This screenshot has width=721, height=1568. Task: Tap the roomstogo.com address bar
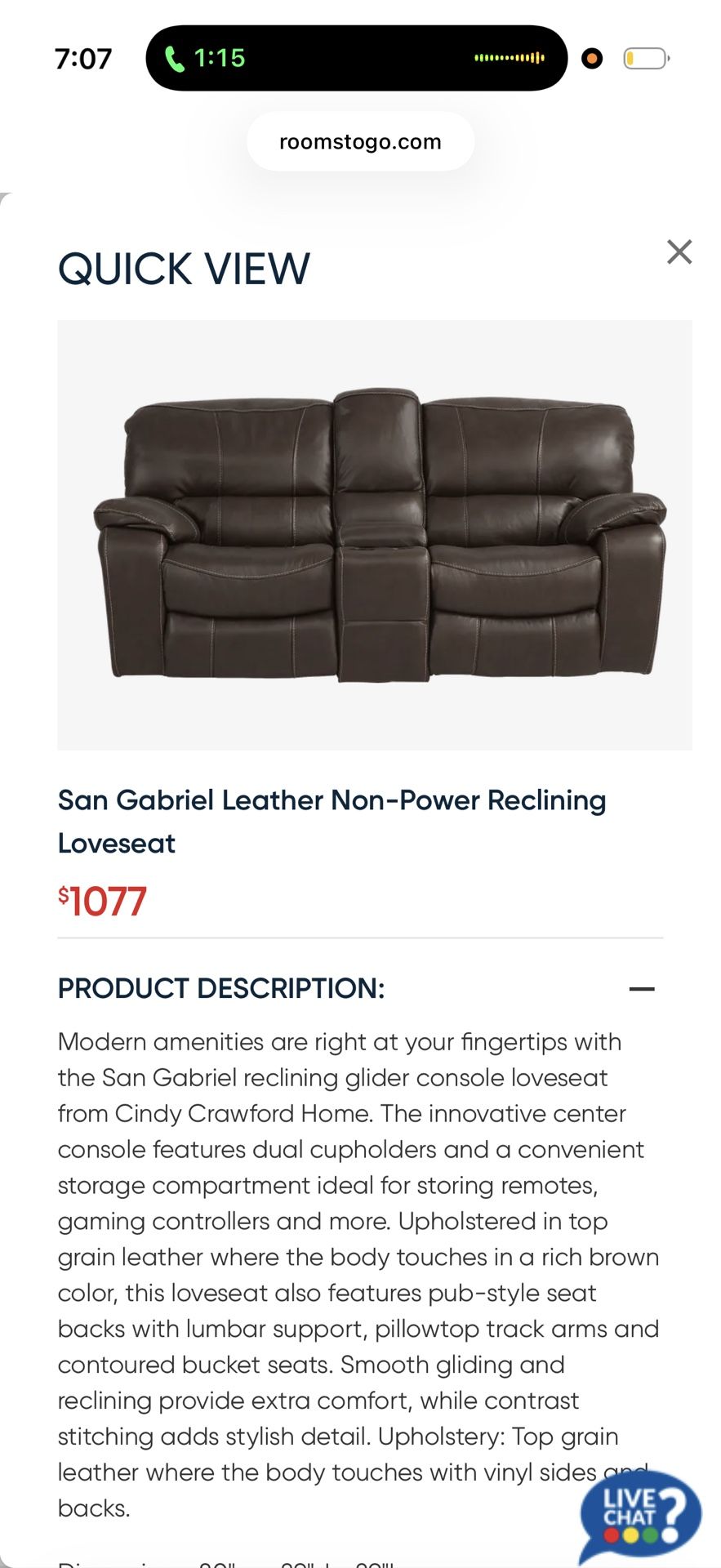360,142
